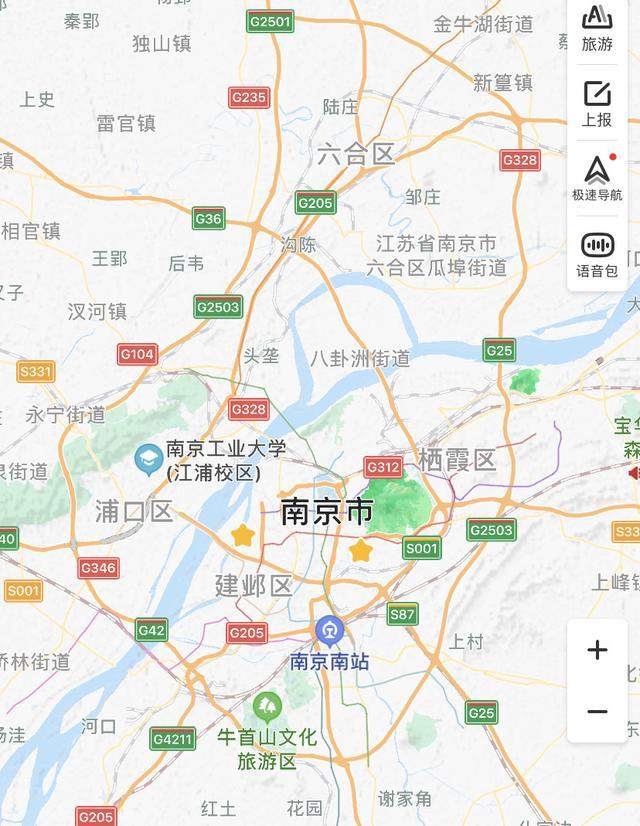This screenshot has height=826, width=640.
Task: Open 牛首山文化旅游区 scenic spot marker
Action: click(x=267, y=708)
